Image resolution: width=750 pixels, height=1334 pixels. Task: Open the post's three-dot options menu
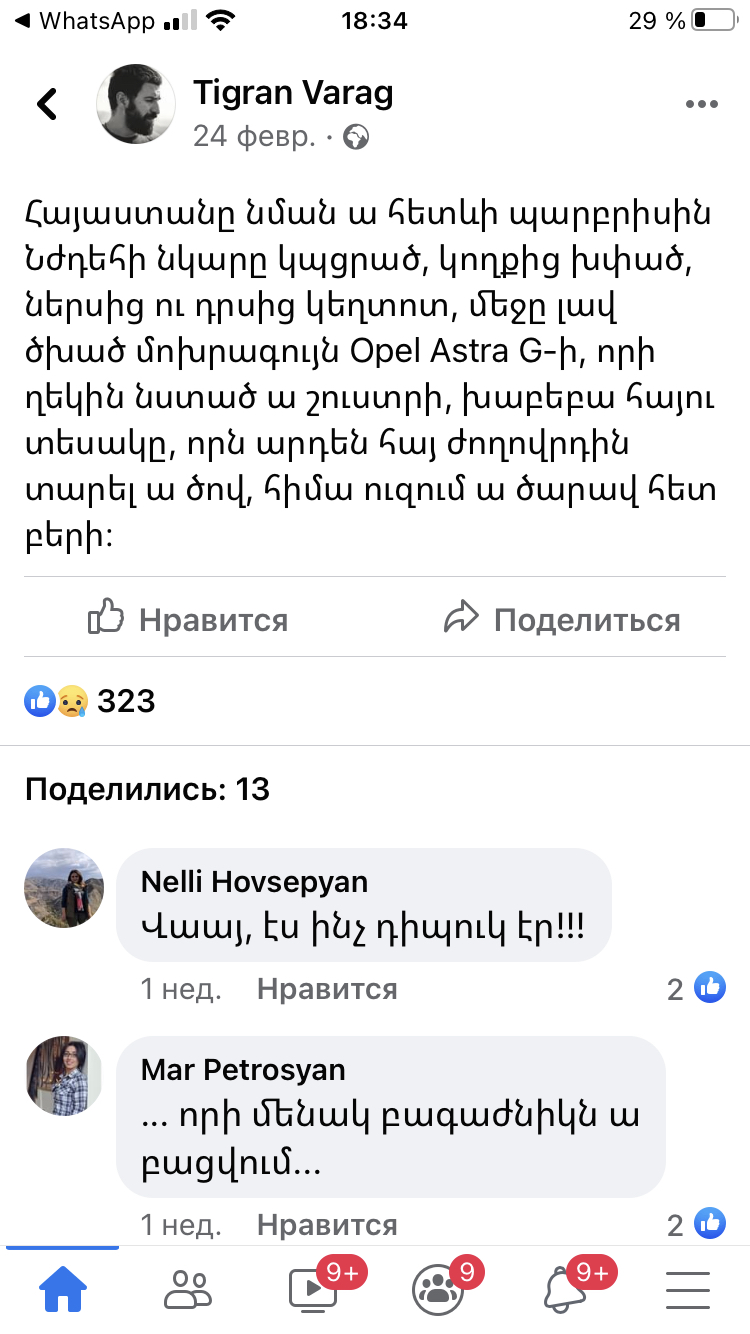tap(702, 105)
